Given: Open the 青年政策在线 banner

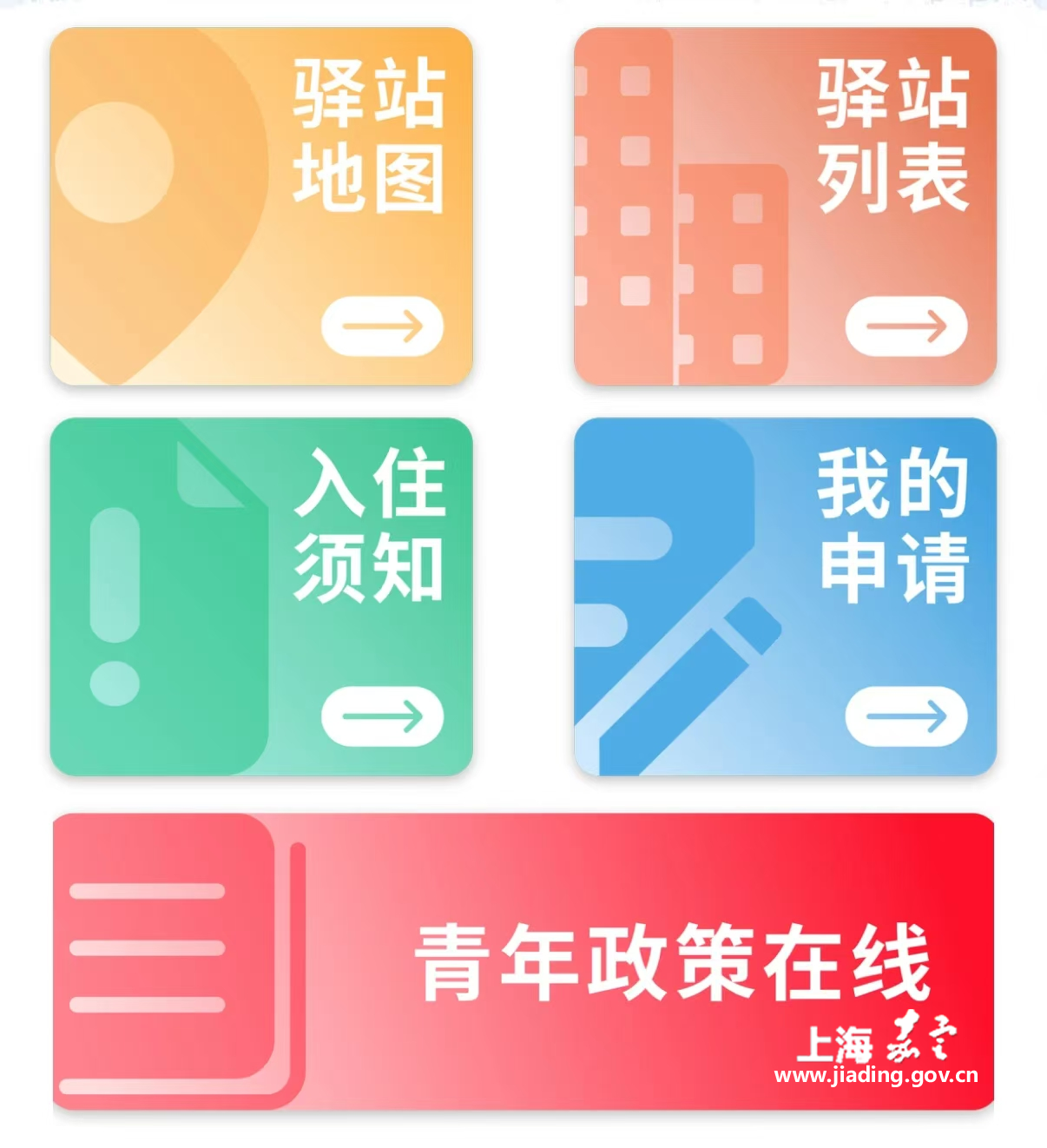Looking at the screenshot, I should (523, 961).
